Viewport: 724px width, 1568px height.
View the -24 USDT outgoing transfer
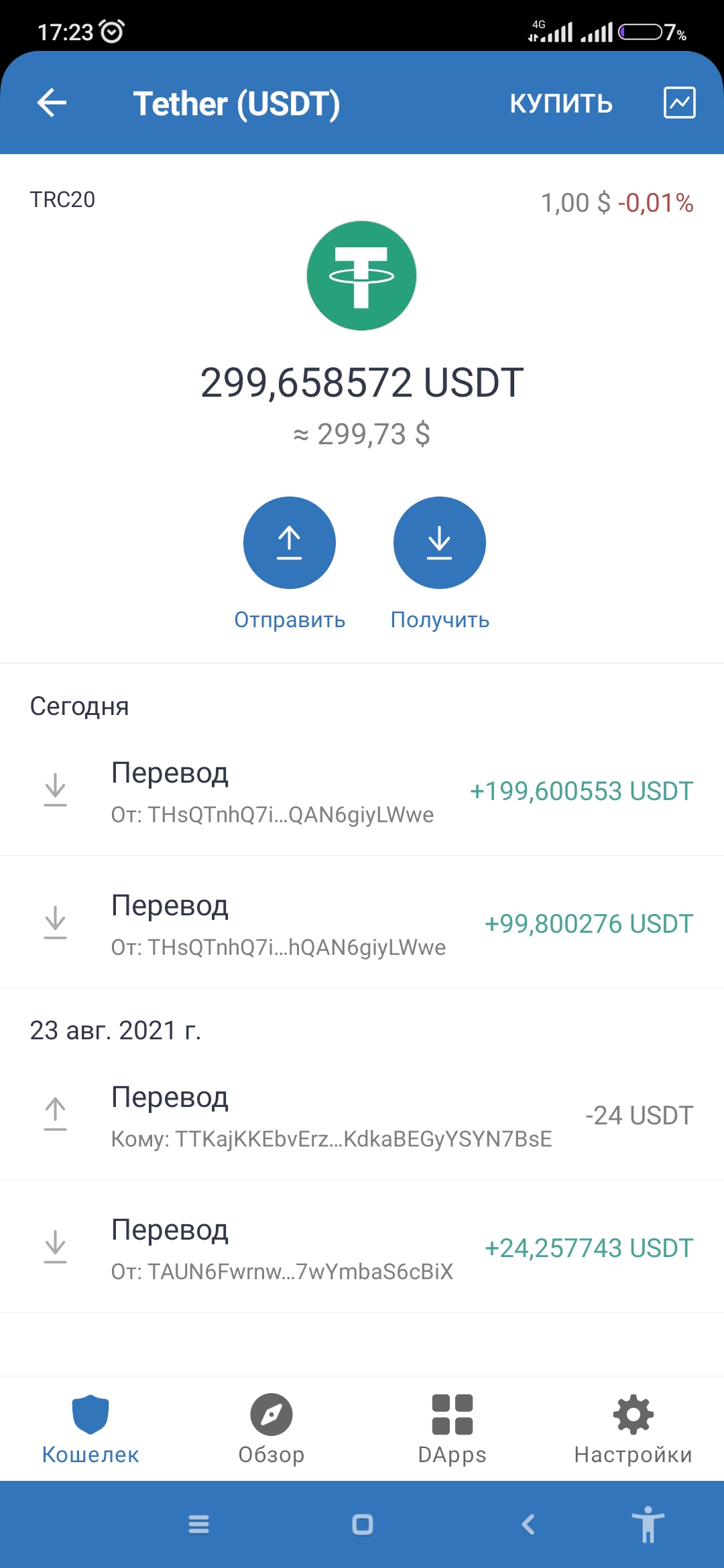pos(362,1115)
